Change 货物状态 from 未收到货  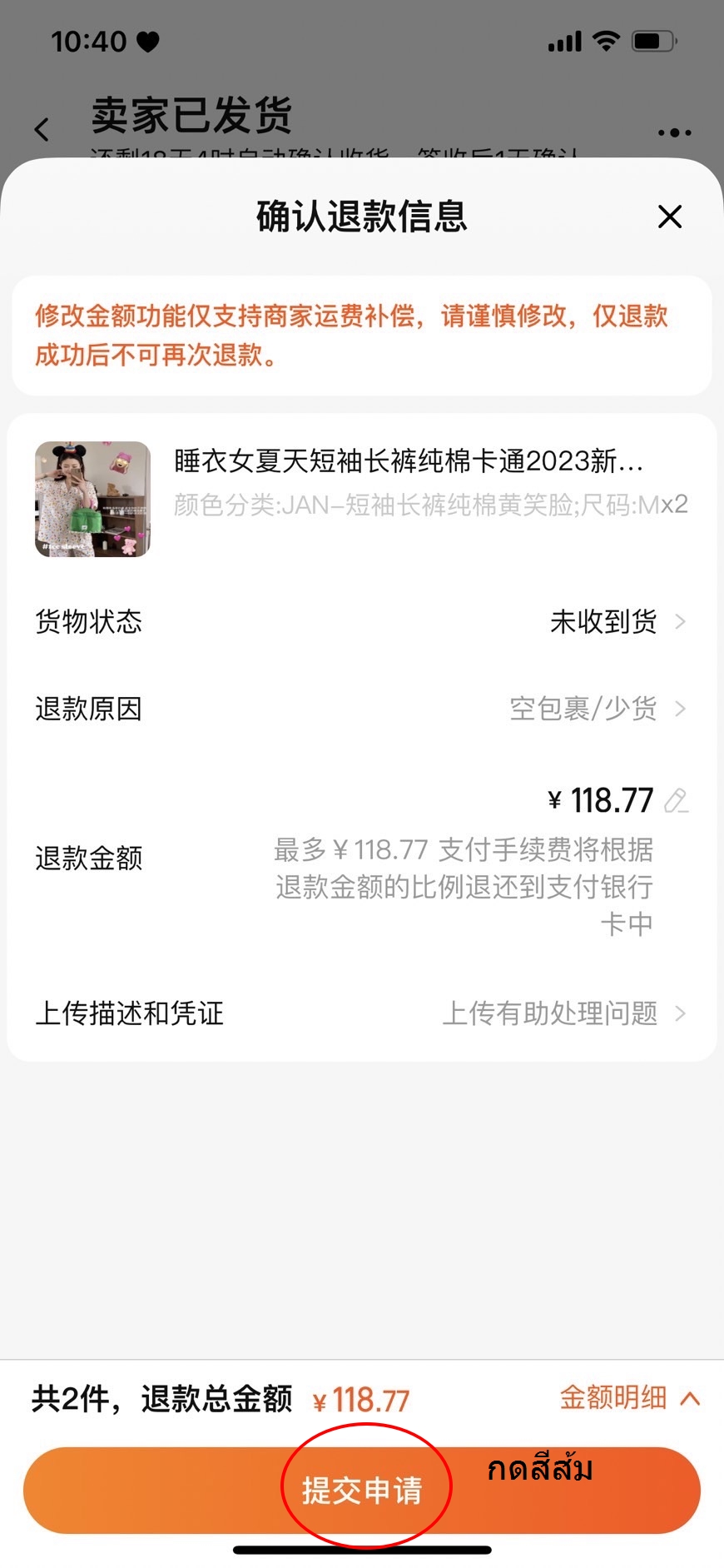616,622
